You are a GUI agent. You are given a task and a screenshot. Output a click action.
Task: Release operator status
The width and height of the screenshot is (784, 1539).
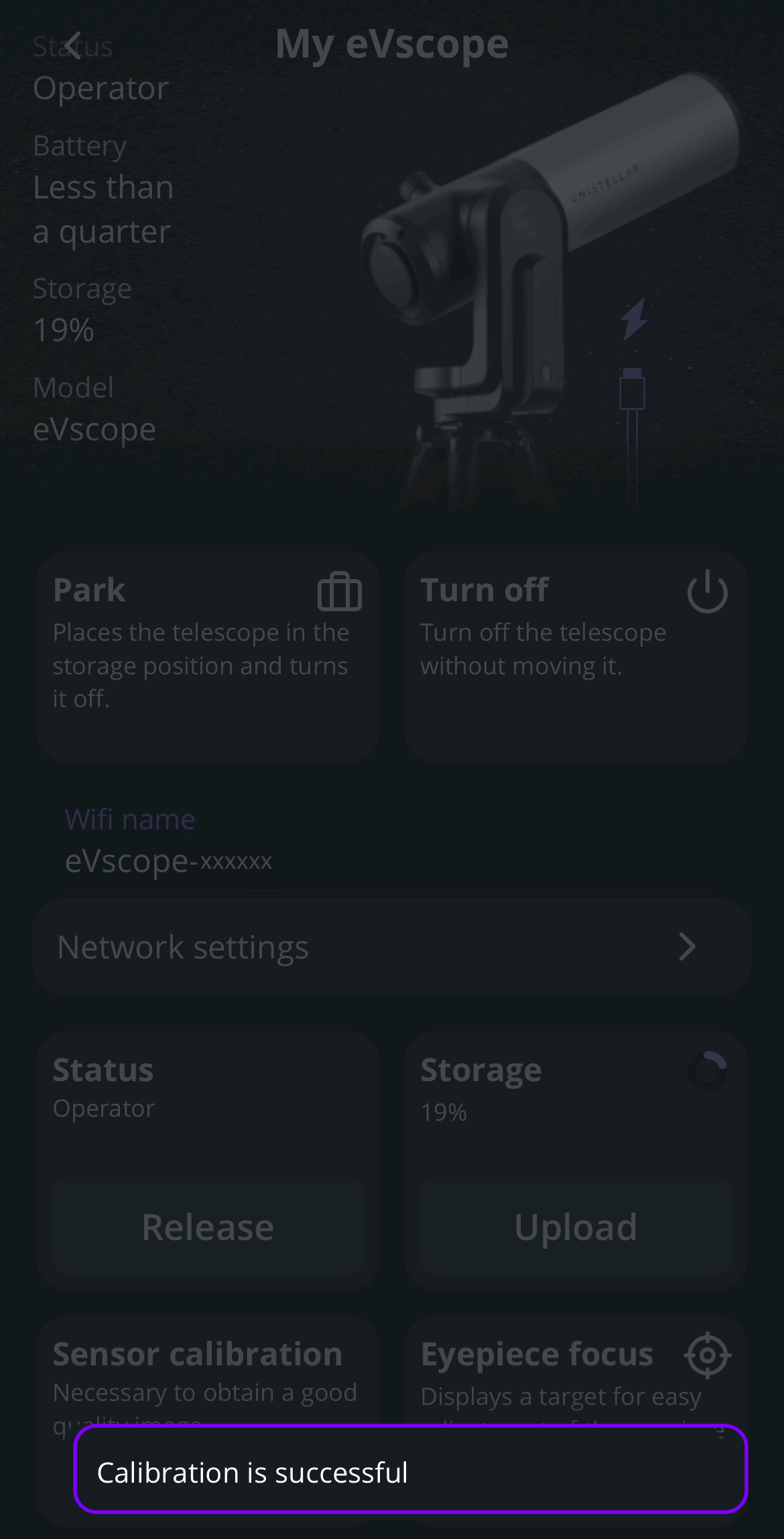coord(208,1227)
